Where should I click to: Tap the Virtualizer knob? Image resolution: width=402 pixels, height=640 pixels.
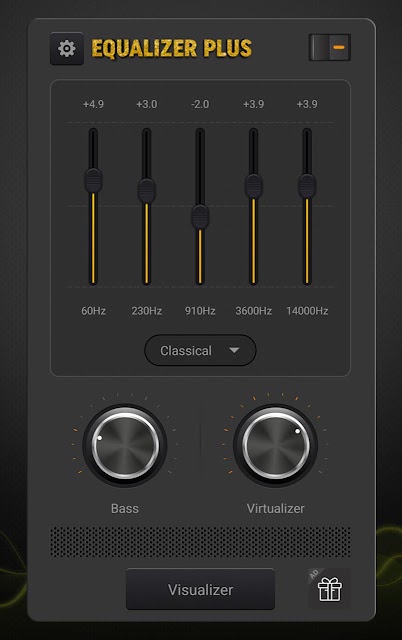click(276, 445)
